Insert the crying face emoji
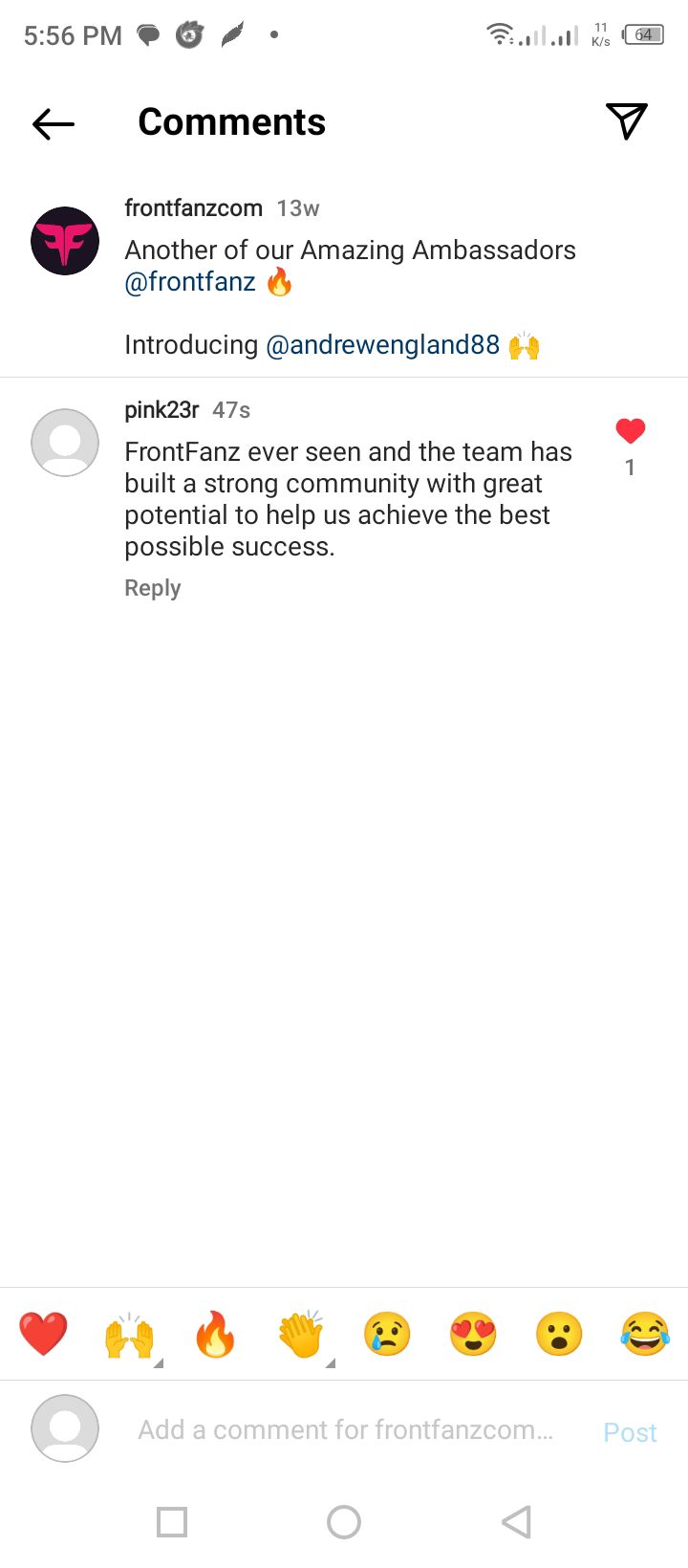This screenshot has height=1568, width=688. (387, 1334)
